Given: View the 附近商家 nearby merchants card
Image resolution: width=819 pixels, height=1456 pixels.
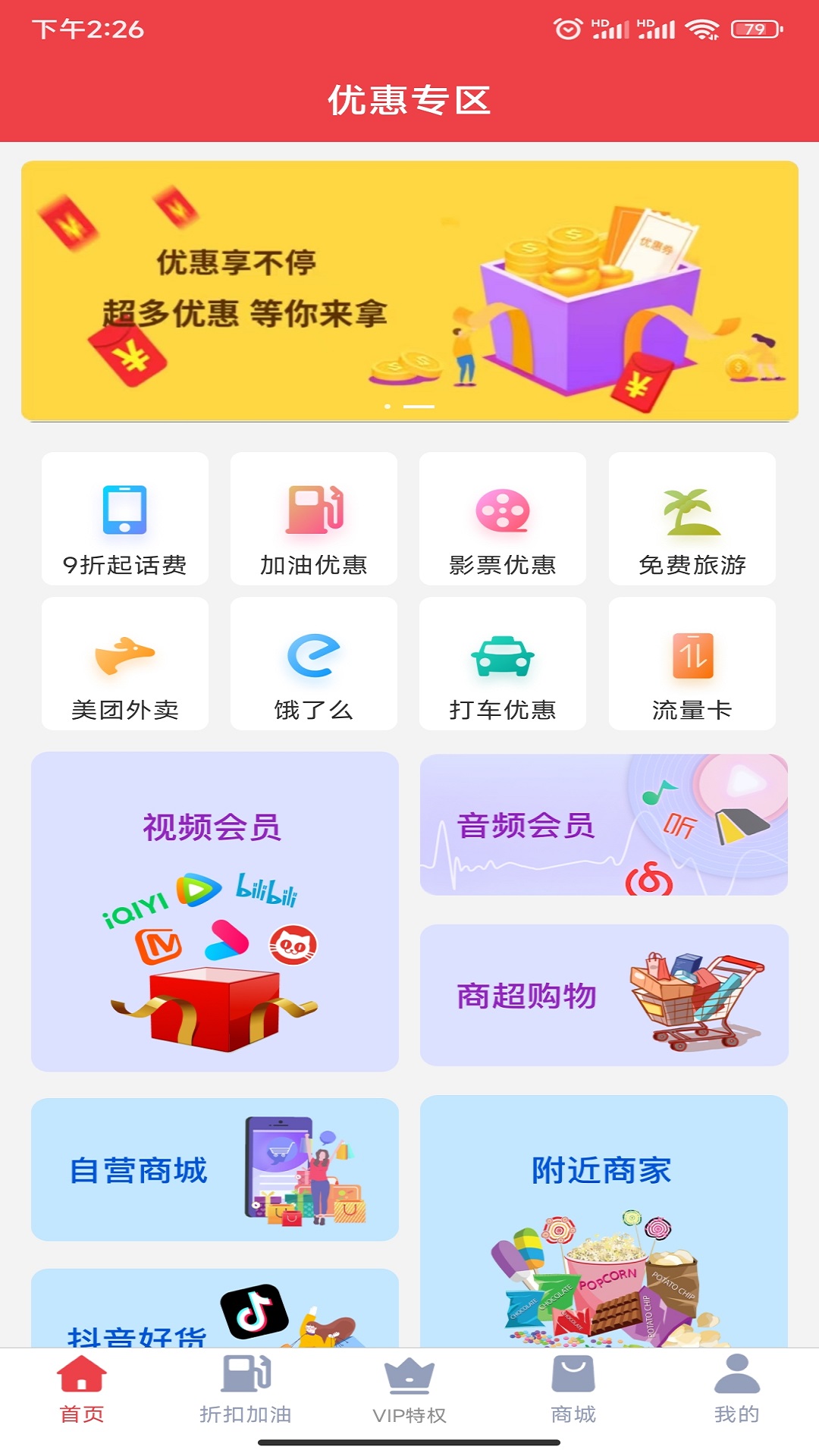Looking at the screenshot, I should coord(604,1221).
